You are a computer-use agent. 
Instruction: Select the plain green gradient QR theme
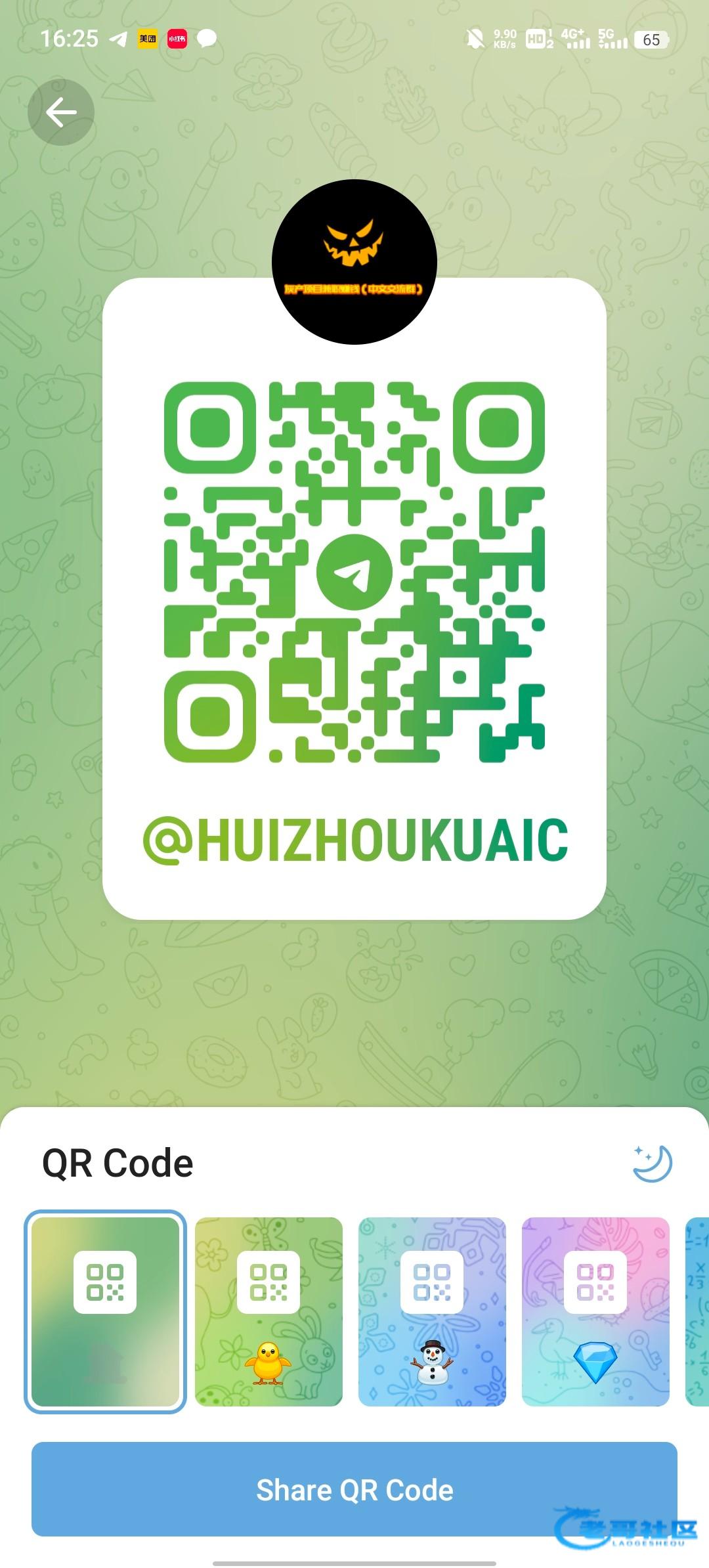pyautogui.click(x=105, y=1311)
